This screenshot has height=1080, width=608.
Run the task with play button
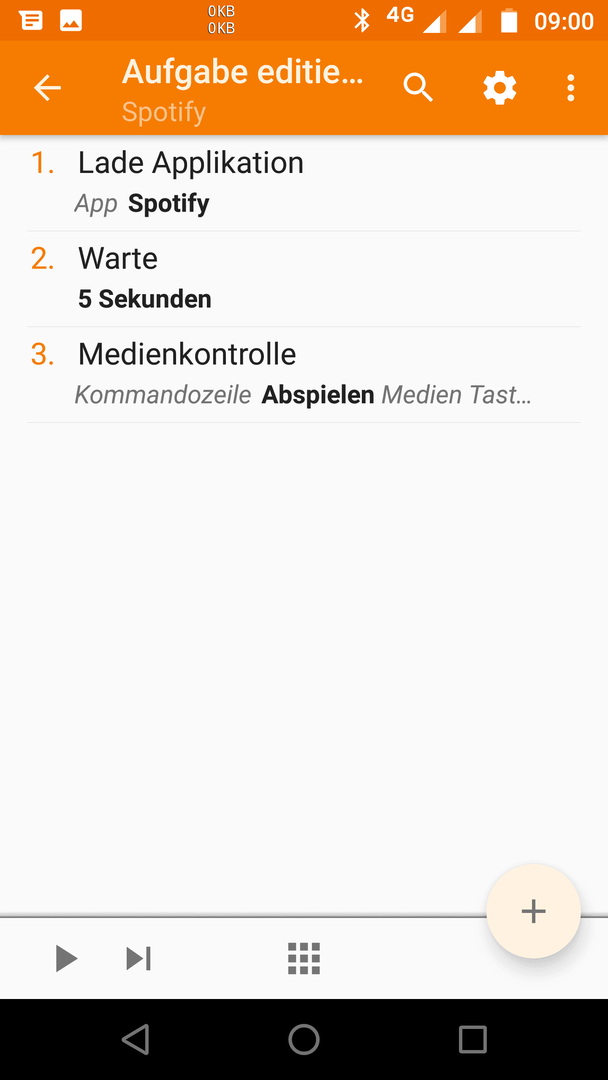pyautogui.click(x=66, y=958)
